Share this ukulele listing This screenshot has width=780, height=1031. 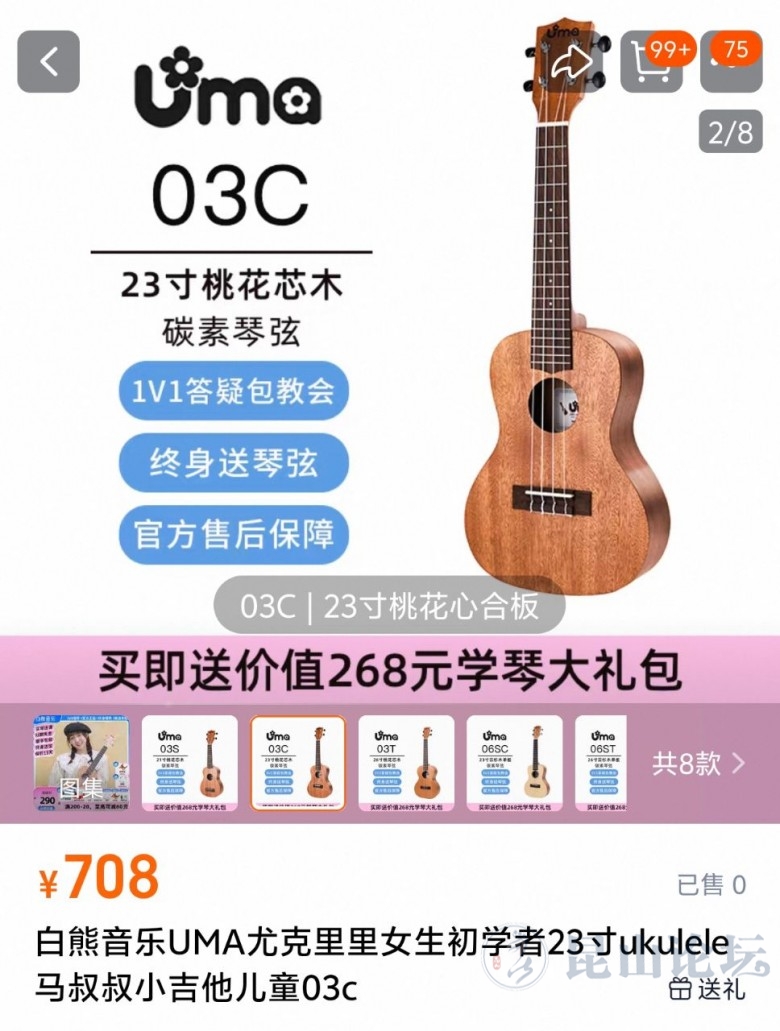pyautogui.click(x=572, y=63)
